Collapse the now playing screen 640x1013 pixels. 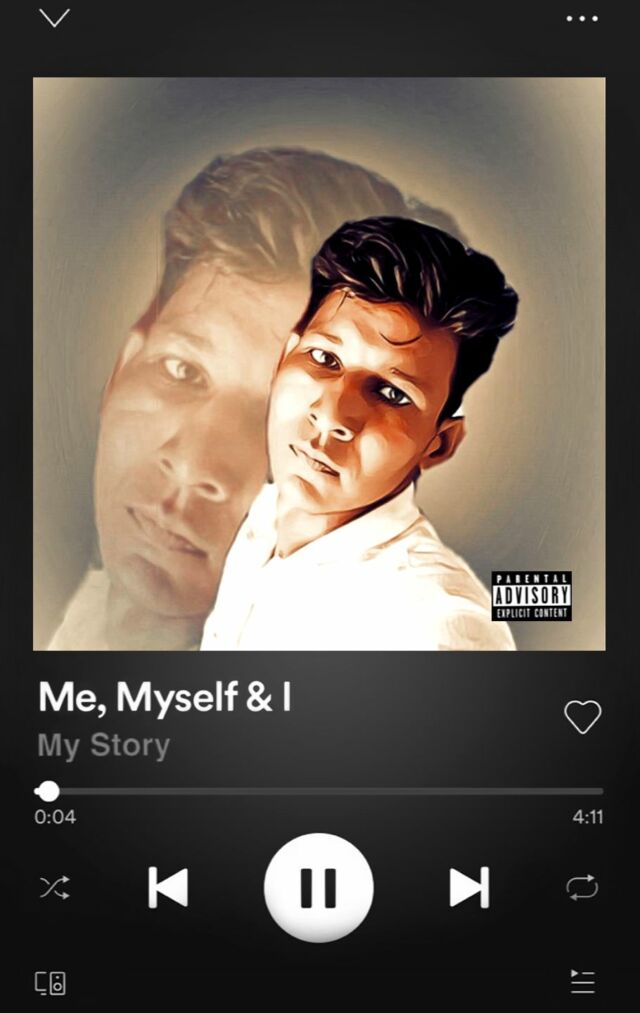click(54, 18)
